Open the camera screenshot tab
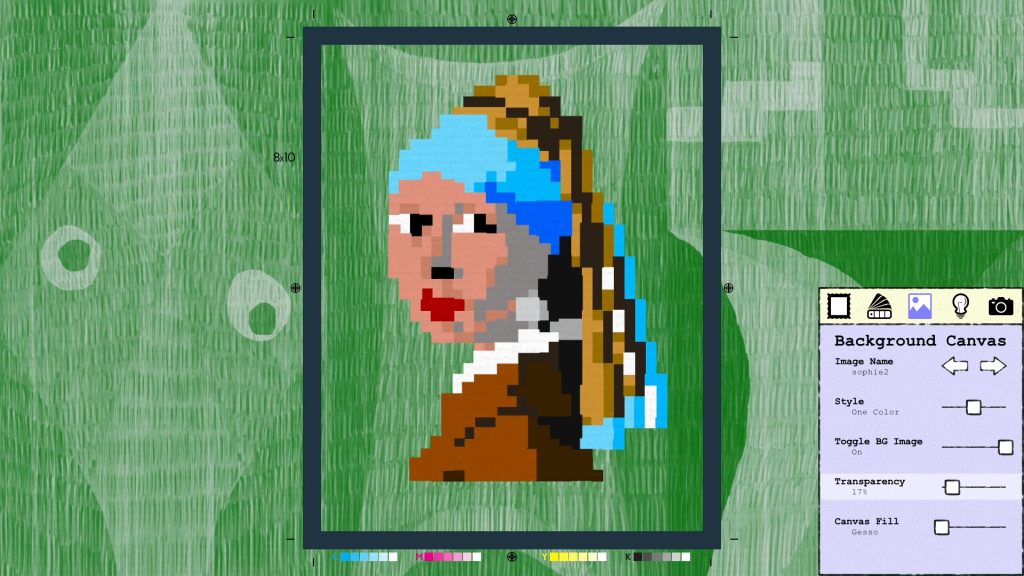This screenshot has width=1024, height=576. point(1000,306)
